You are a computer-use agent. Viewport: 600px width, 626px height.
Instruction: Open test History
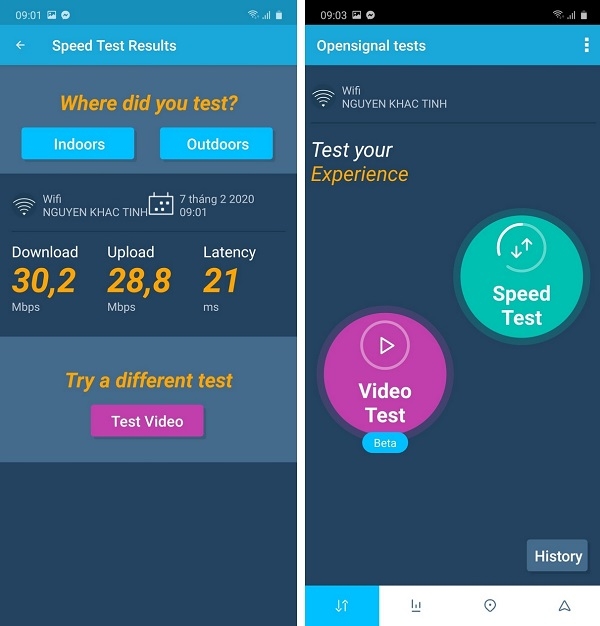pos(557,556)
